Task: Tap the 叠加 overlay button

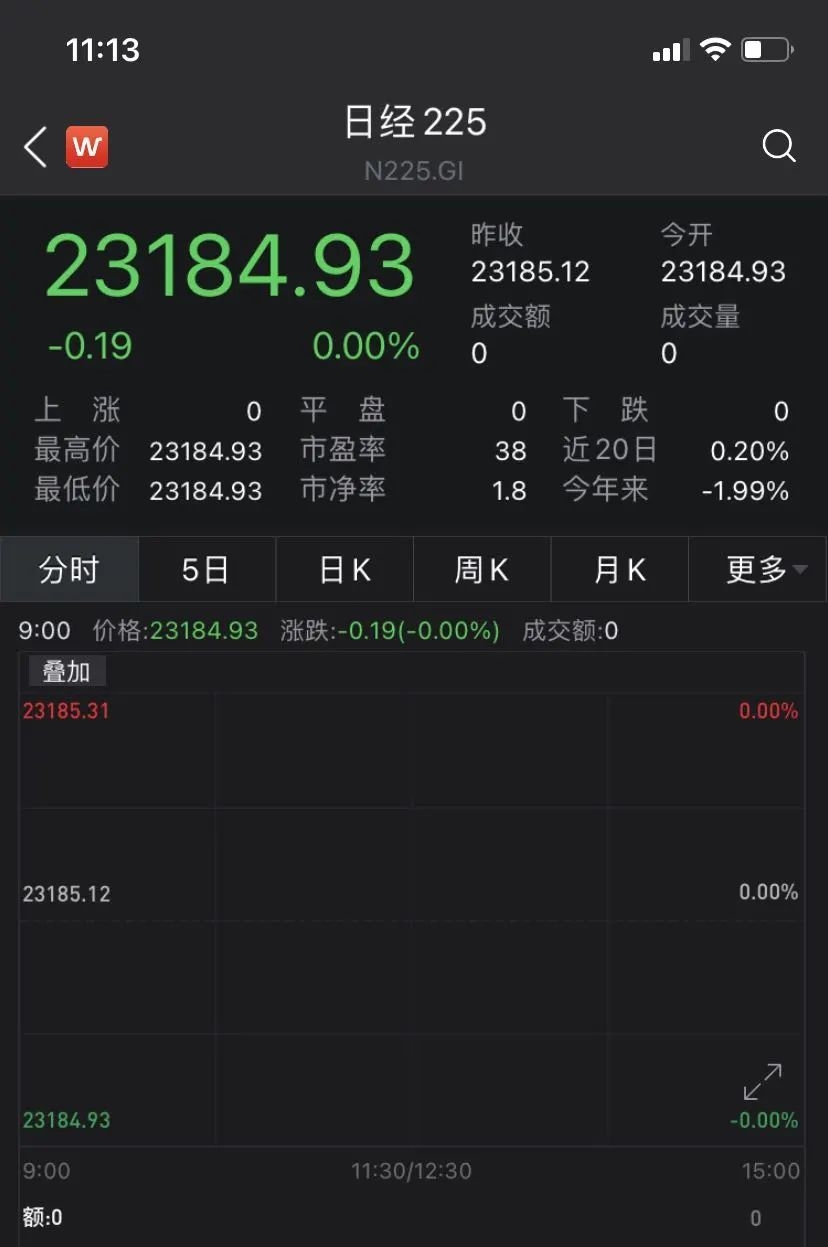Action: tap(67, 672)
